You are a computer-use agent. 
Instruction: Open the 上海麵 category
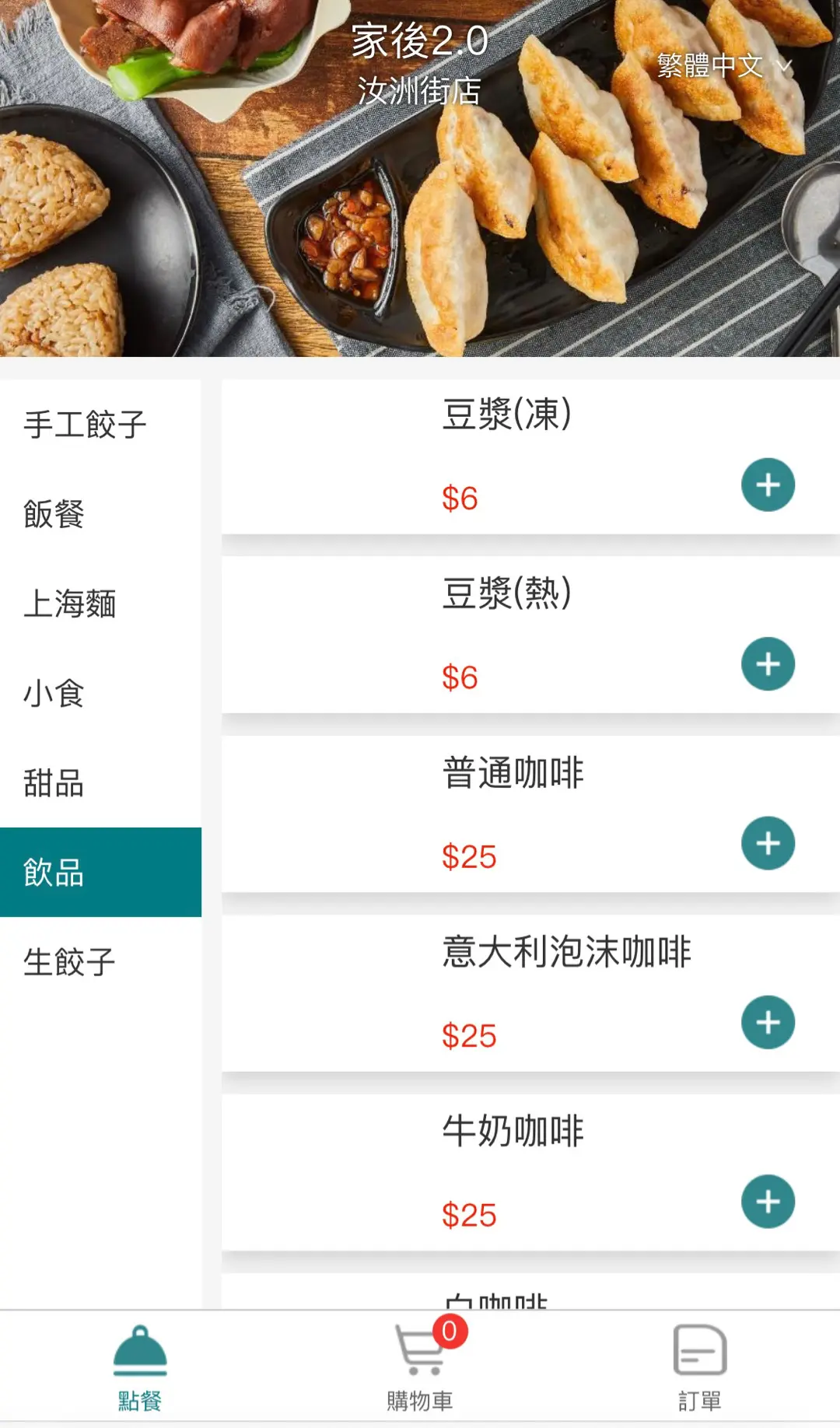pos(70,604)
